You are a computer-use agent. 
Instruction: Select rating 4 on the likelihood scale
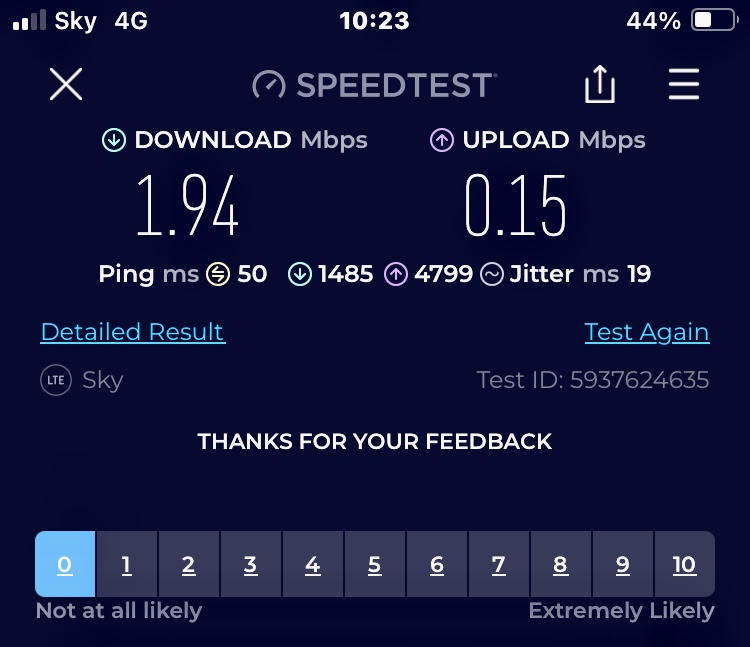pos(313,565)
